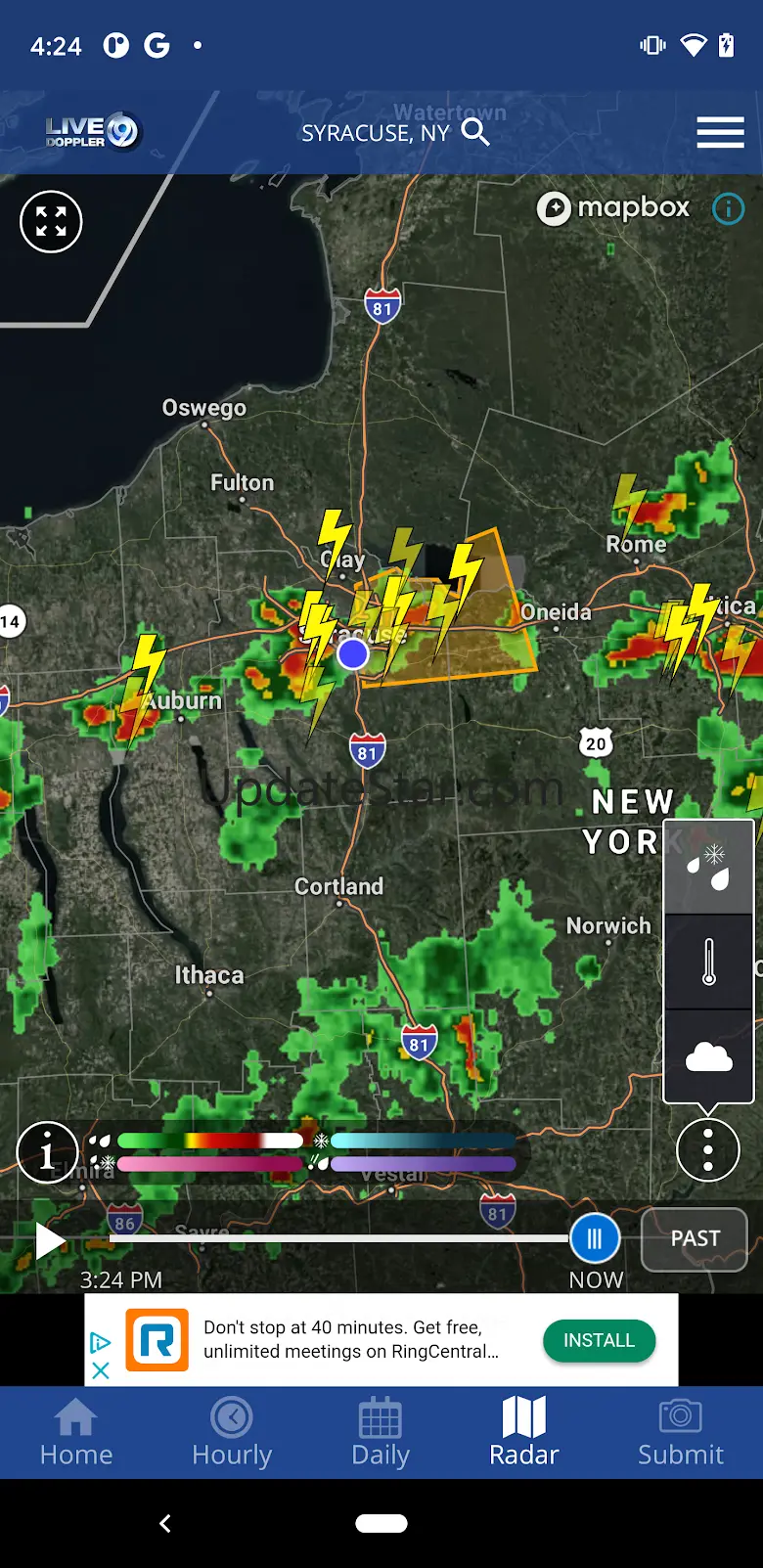Image resolution: width=763 pixels, height=1568 pixels.
Task: Search for a location from Syracuse, NY
Action: coord(475,132)
